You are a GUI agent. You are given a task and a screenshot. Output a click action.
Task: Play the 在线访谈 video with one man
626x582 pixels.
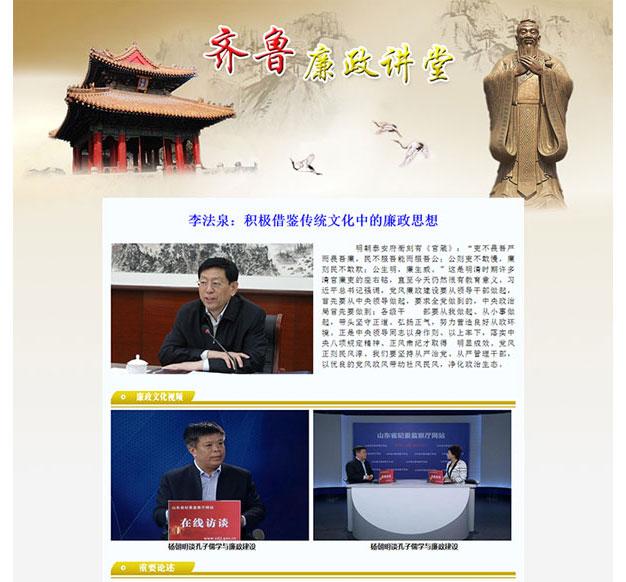[x=210, y=475]
